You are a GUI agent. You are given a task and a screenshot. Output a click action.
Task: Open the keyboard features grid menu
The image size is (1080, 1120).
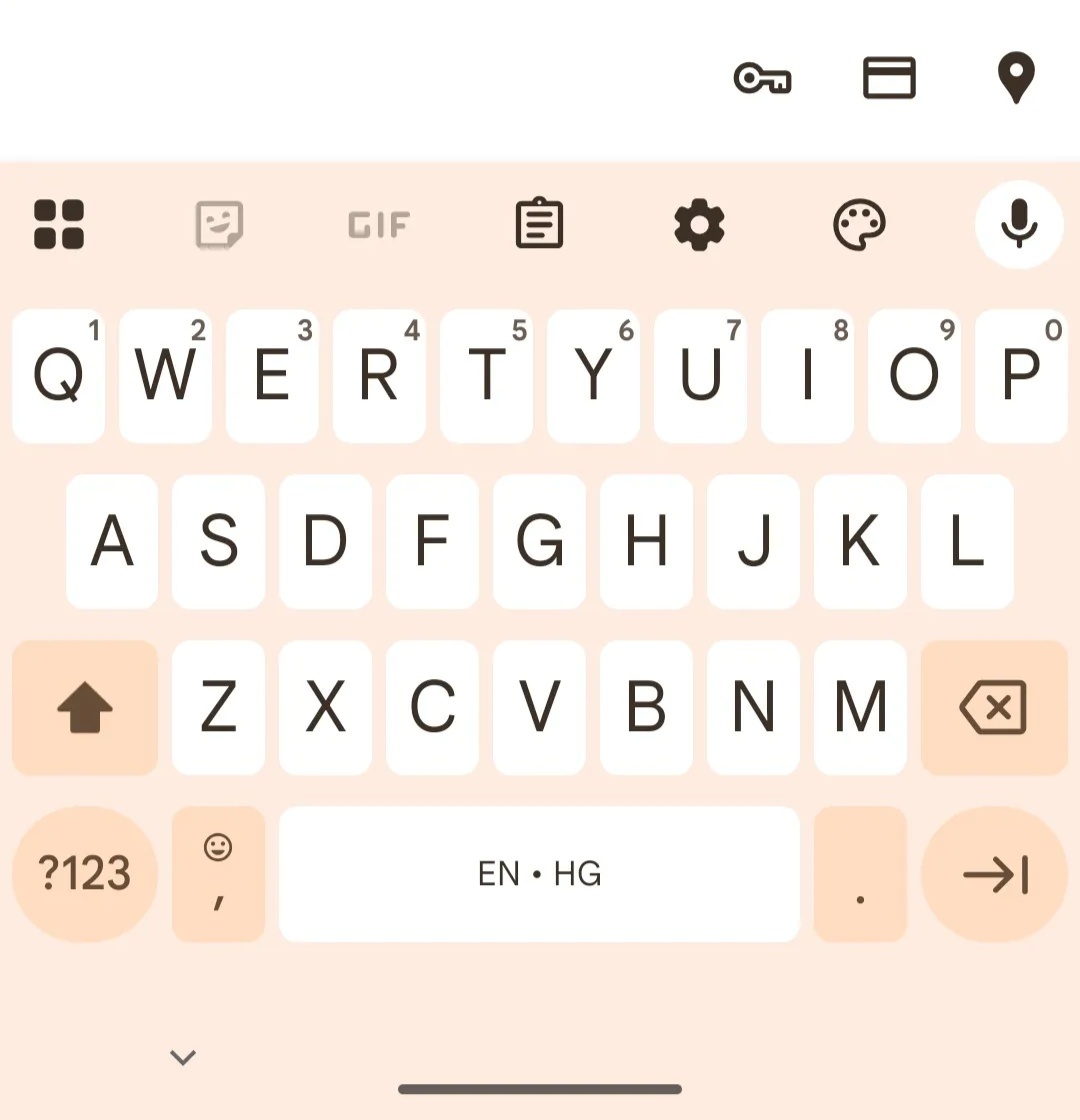(x=59, y=224)
